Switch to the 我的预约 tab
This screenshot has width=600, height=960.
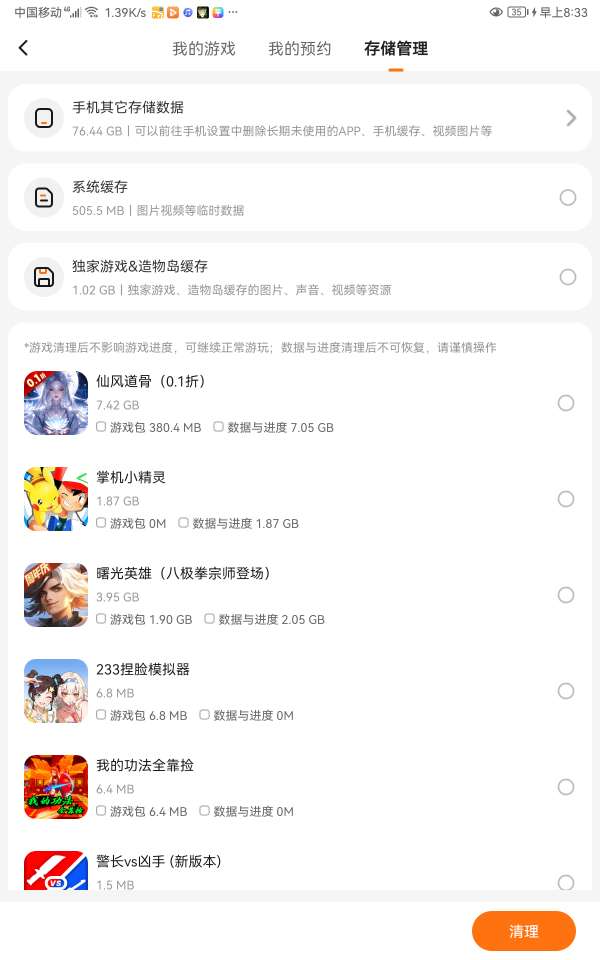click(299, 48)
